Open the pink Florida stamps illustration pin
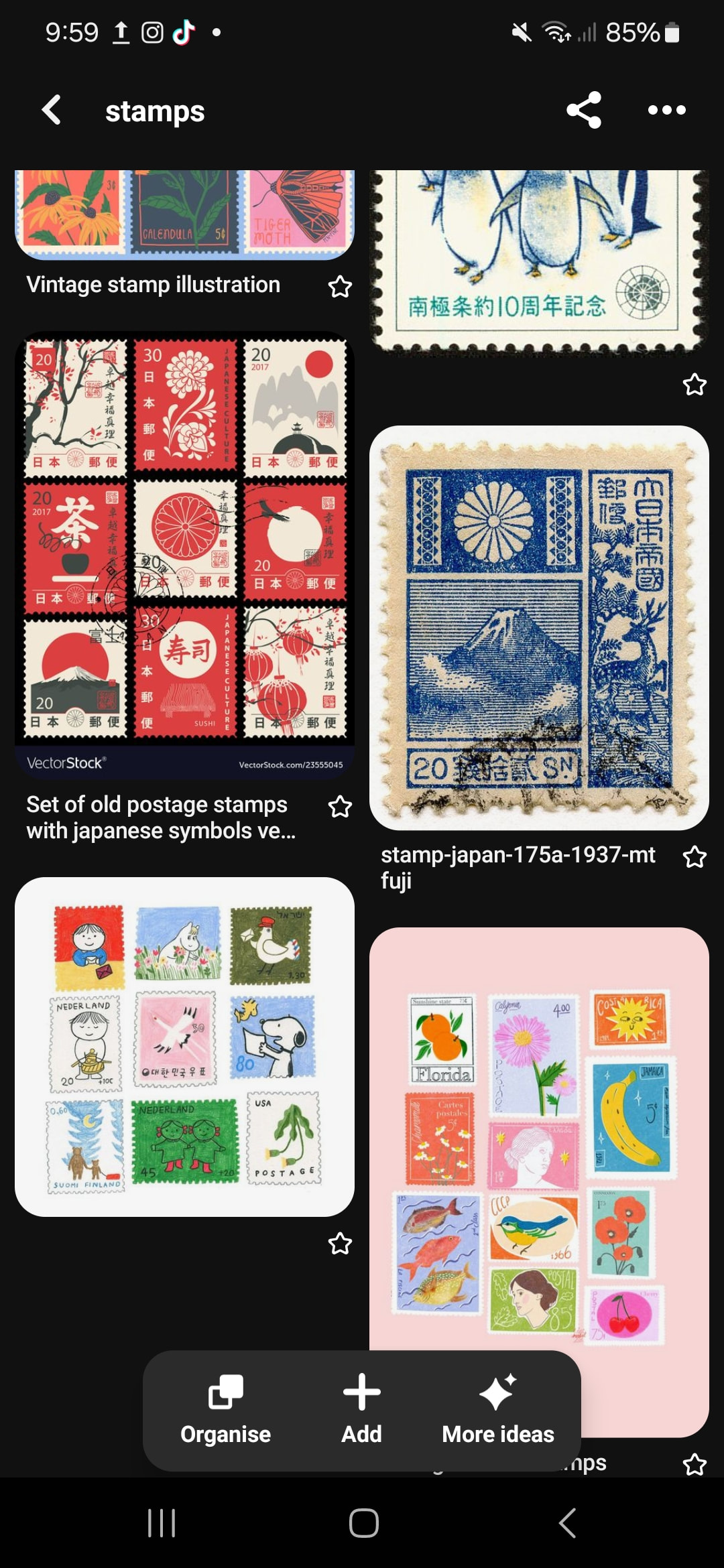This screenshot has height=1568, width=724. 539,1139
